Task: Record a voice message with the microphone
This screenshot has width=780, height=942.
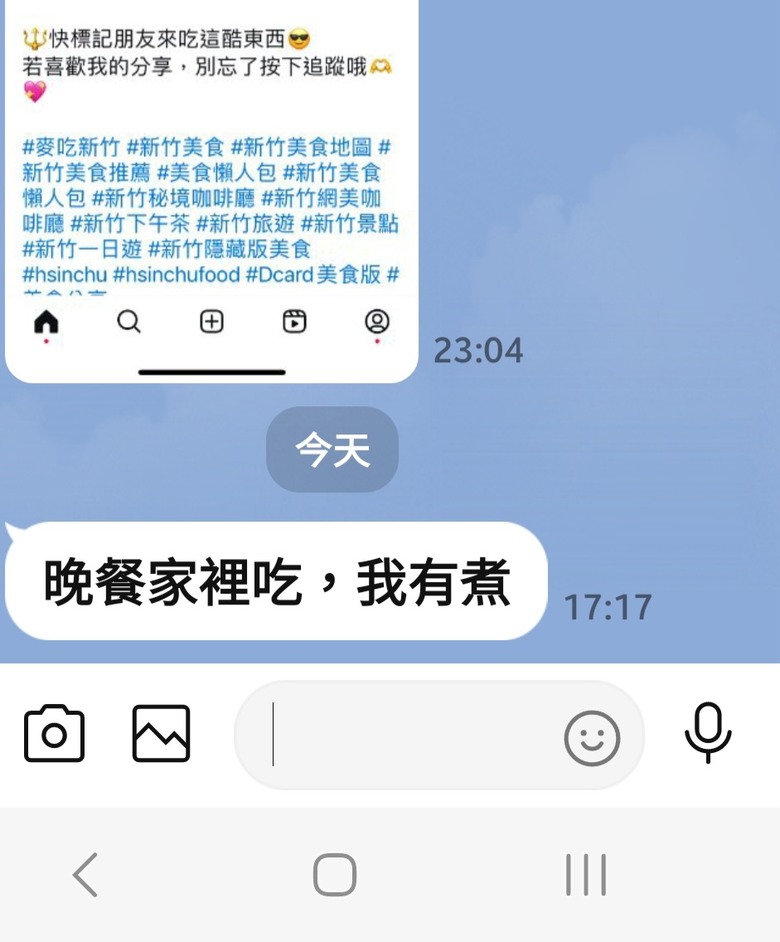Action: click(708, 733)
